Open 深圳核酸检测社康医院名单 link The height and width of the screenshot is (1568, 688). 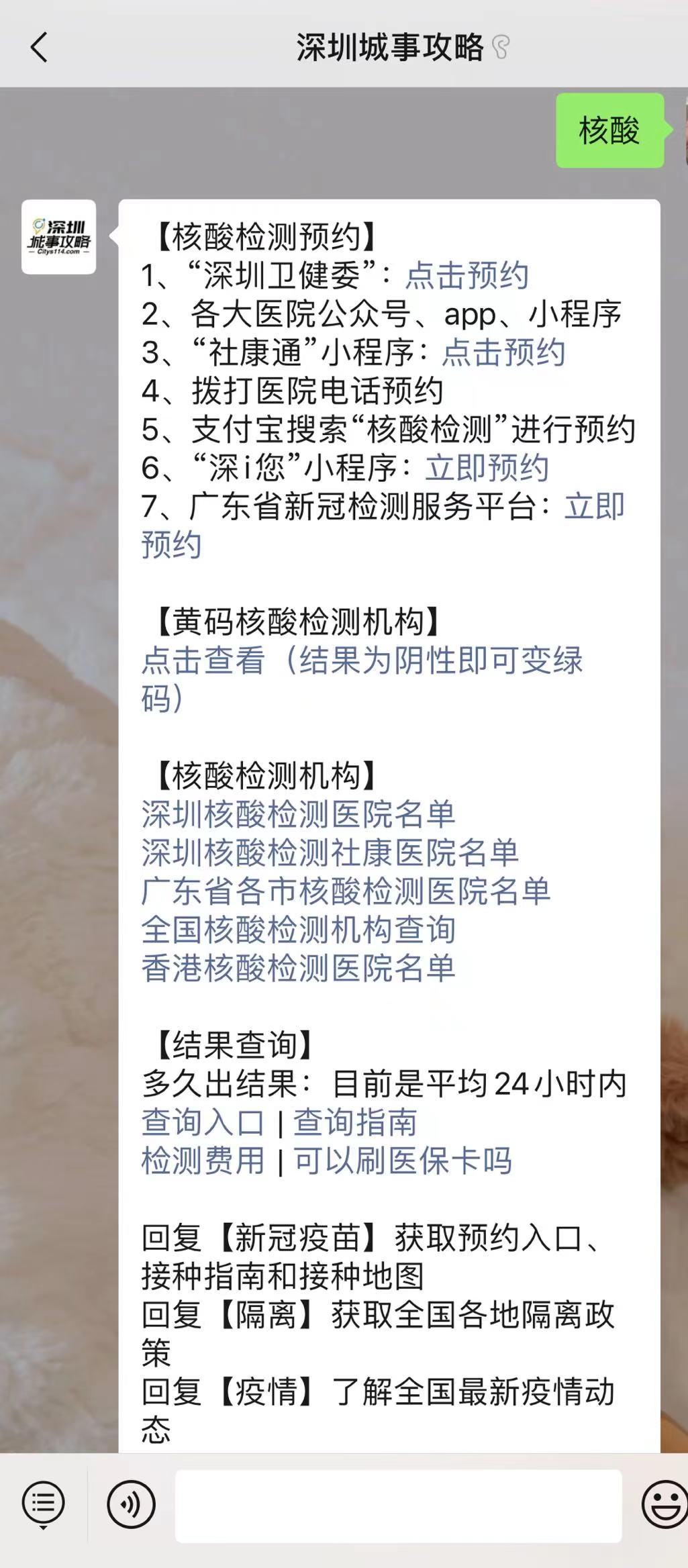point(330,852)
